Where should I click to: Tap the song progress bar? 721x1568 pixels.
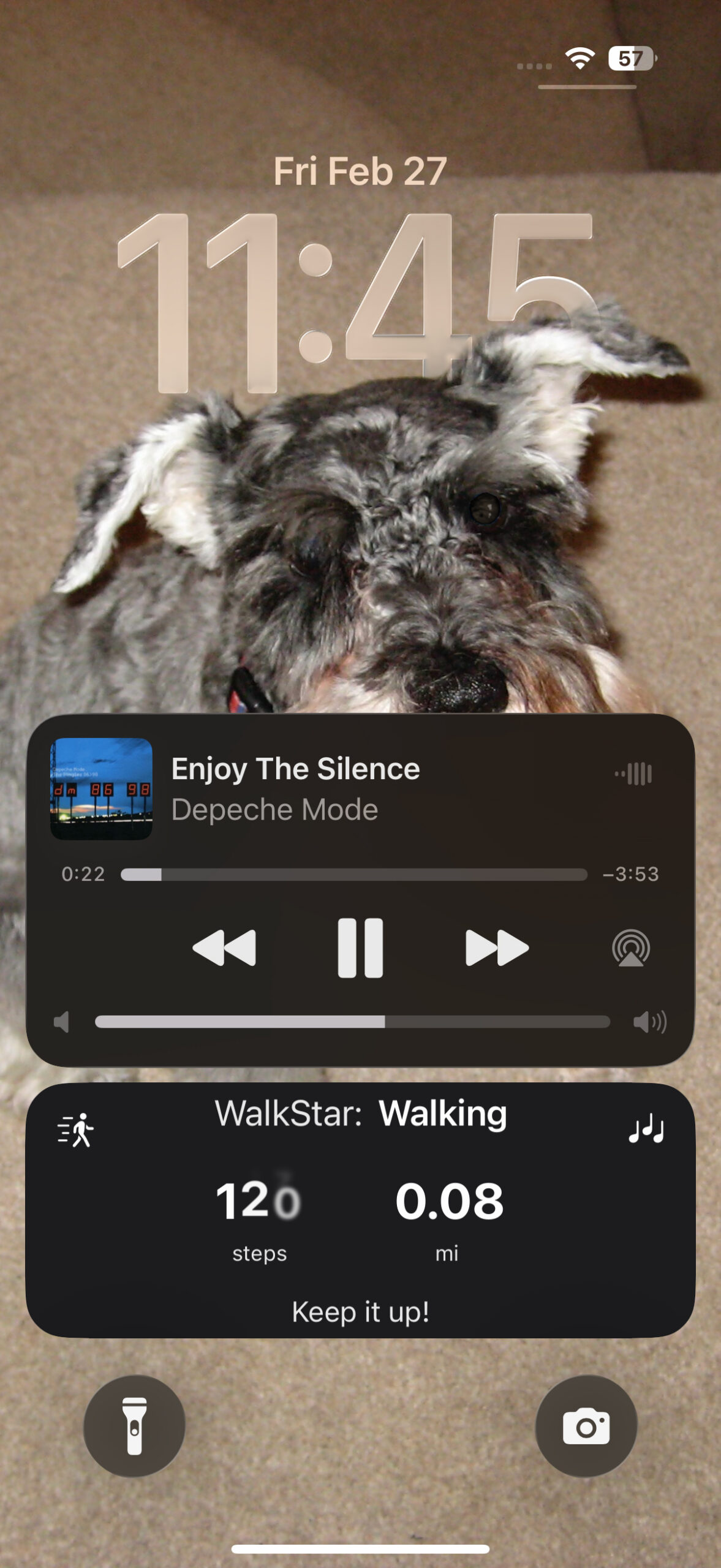353,874
